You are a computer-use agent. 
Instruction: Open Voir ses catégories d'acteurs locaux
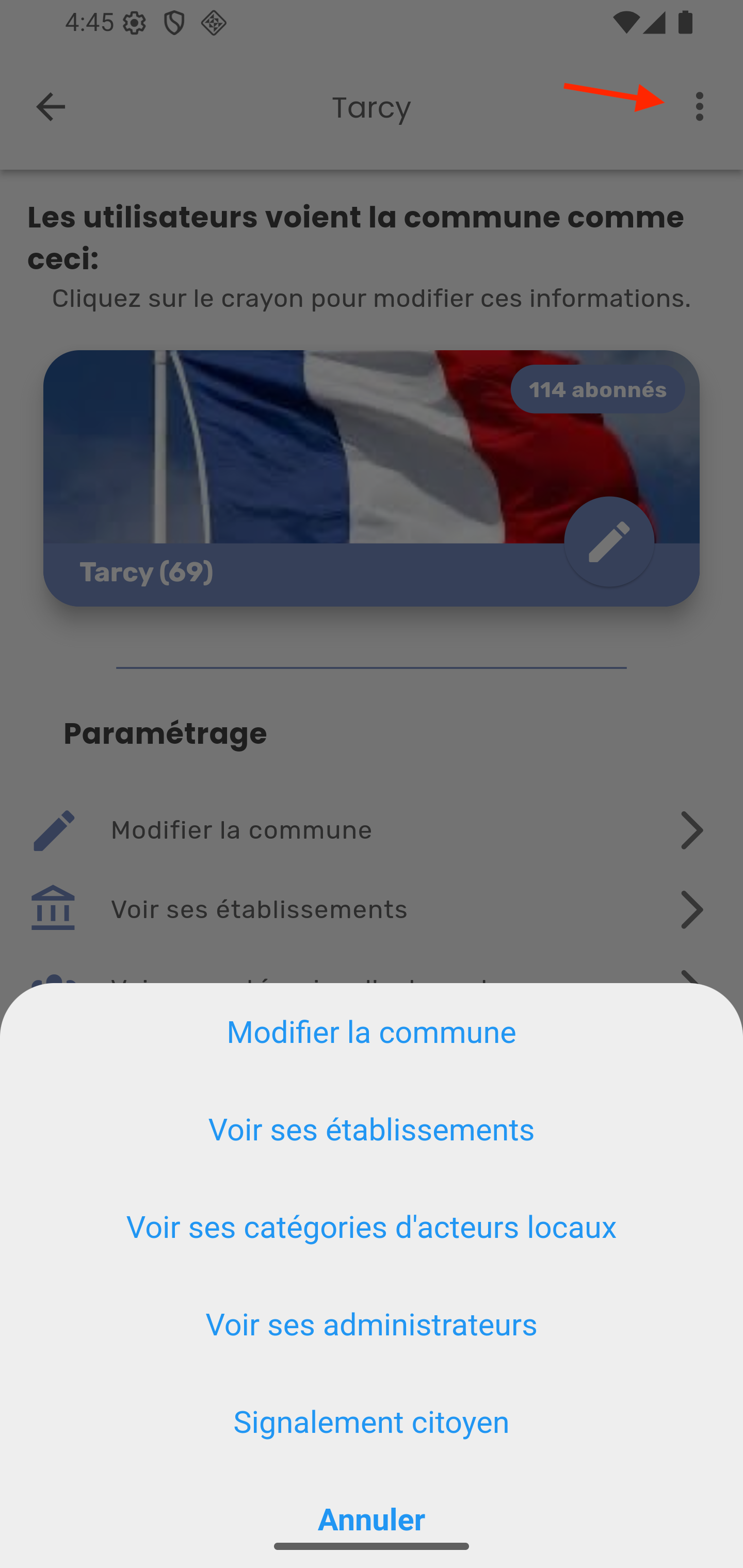[371, 1227]
